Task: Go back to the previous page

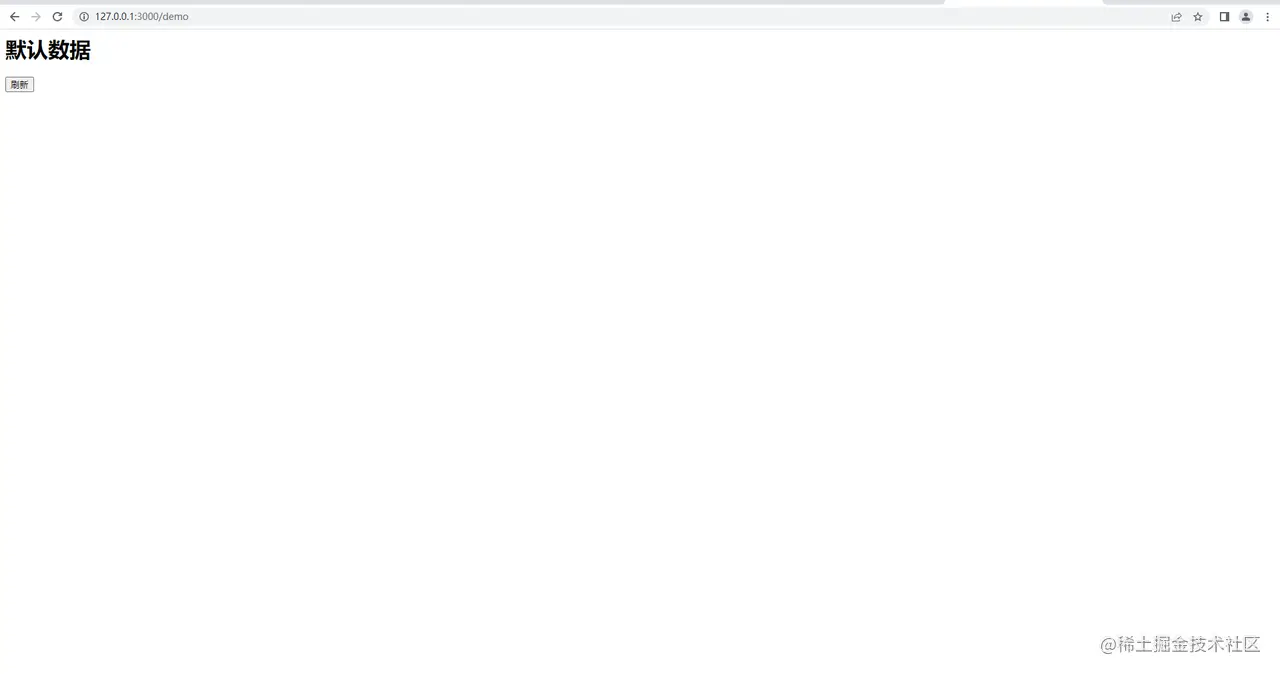Action: [x=14, y=17]
